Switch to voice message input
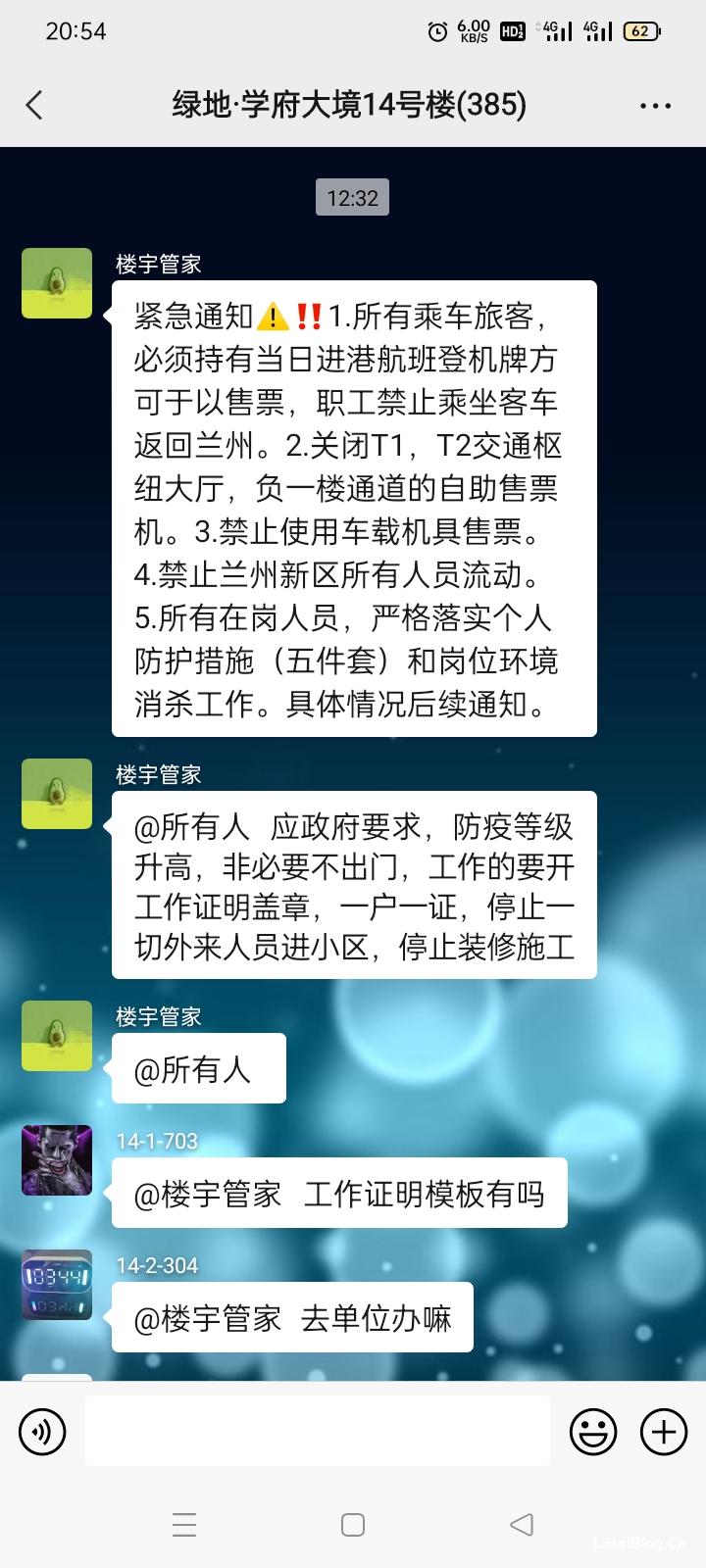This screenshot has height=1568, width=706. (42, 1432)
